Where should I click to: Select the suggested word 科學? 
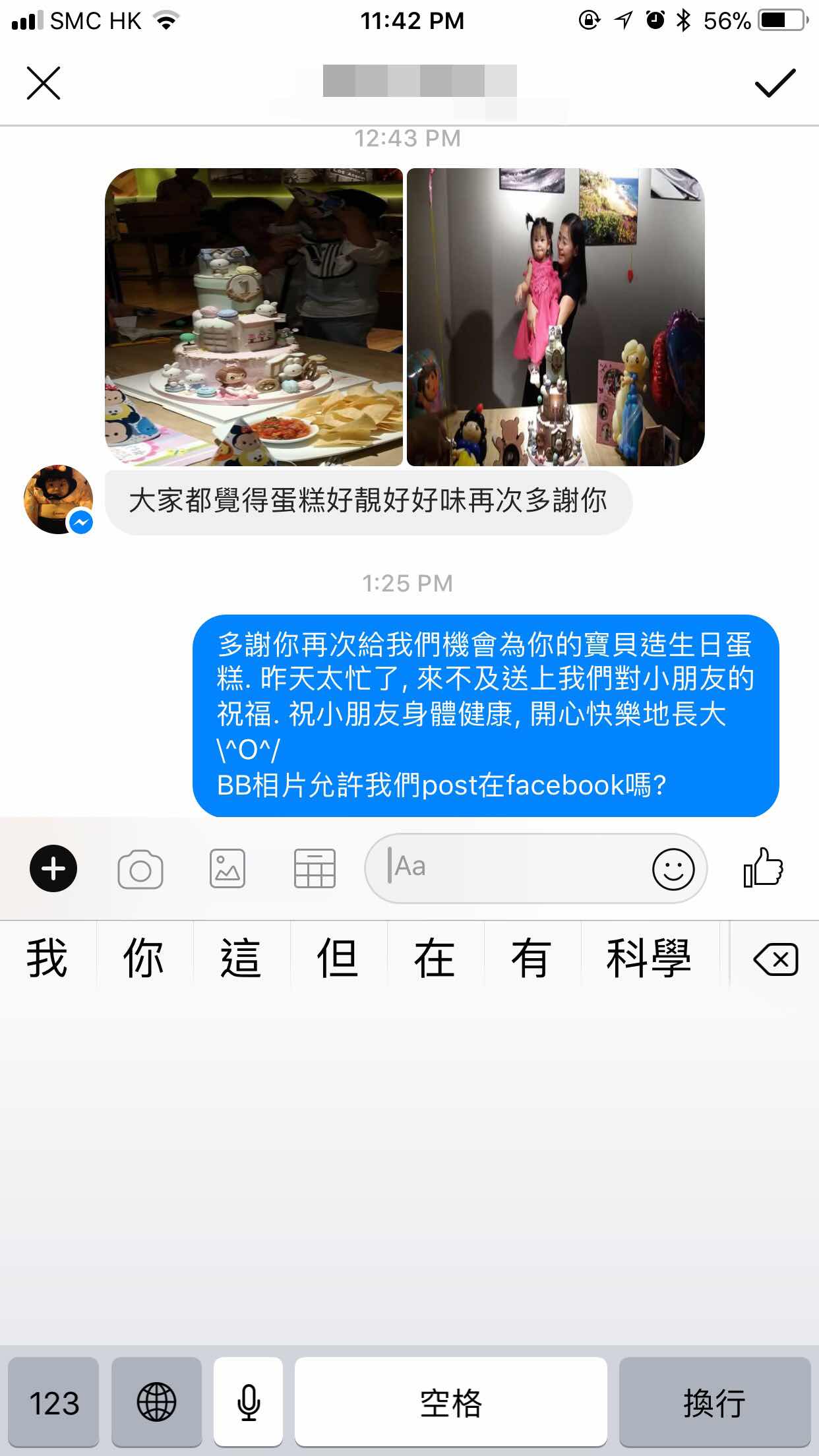(649, 958)
